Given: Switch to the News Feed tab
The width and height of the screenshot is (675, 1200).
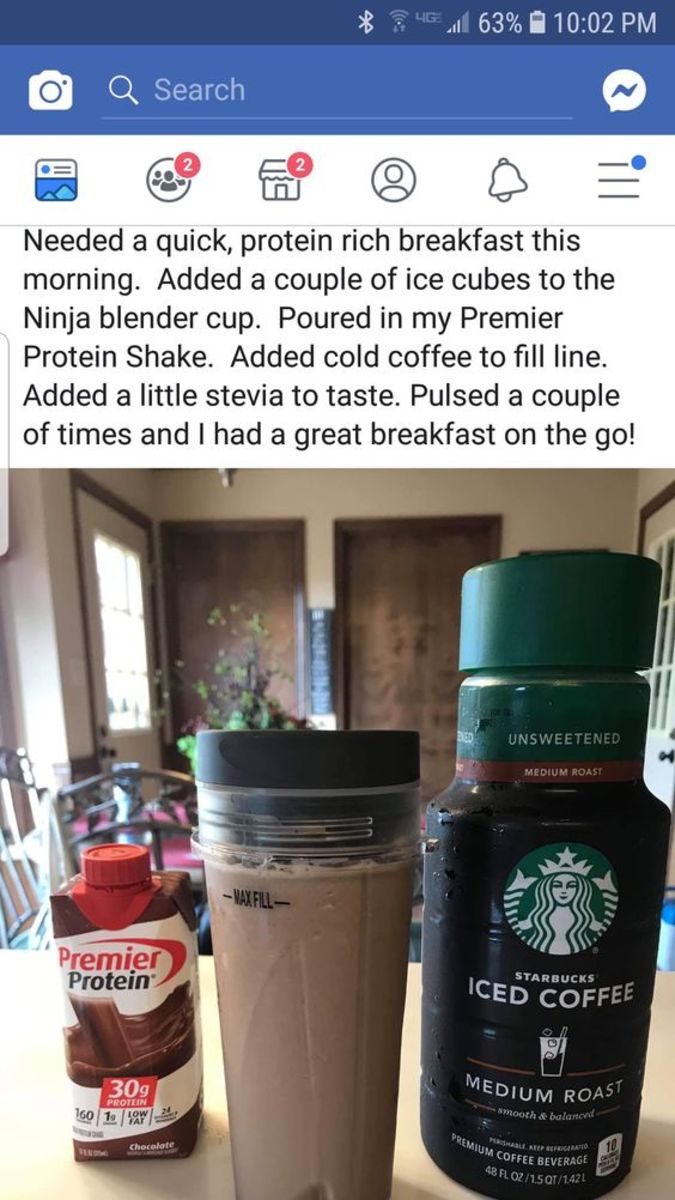Looking at the screenshot, I should coord(56,181).
